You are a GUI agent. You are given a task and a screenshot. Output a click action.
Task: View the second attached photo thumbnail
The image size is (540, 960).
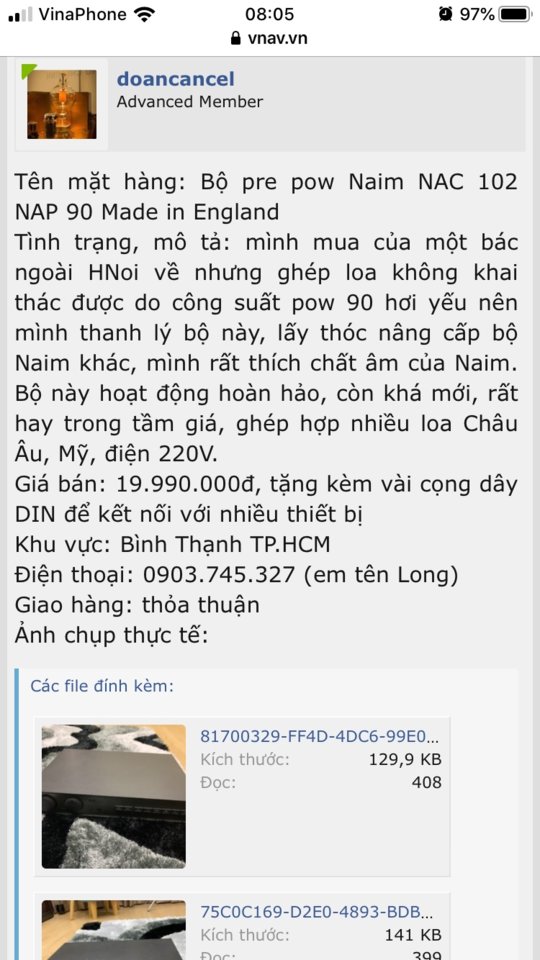pyautogui.click(x=114, y=930)
